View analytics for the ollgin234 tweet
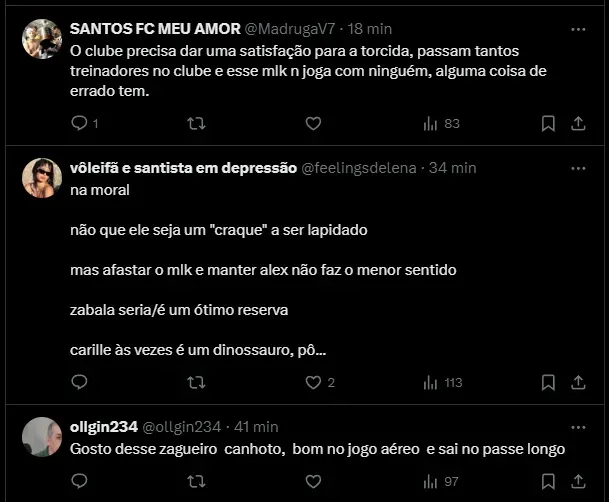The image size is (609, 502). coord(440,481)
